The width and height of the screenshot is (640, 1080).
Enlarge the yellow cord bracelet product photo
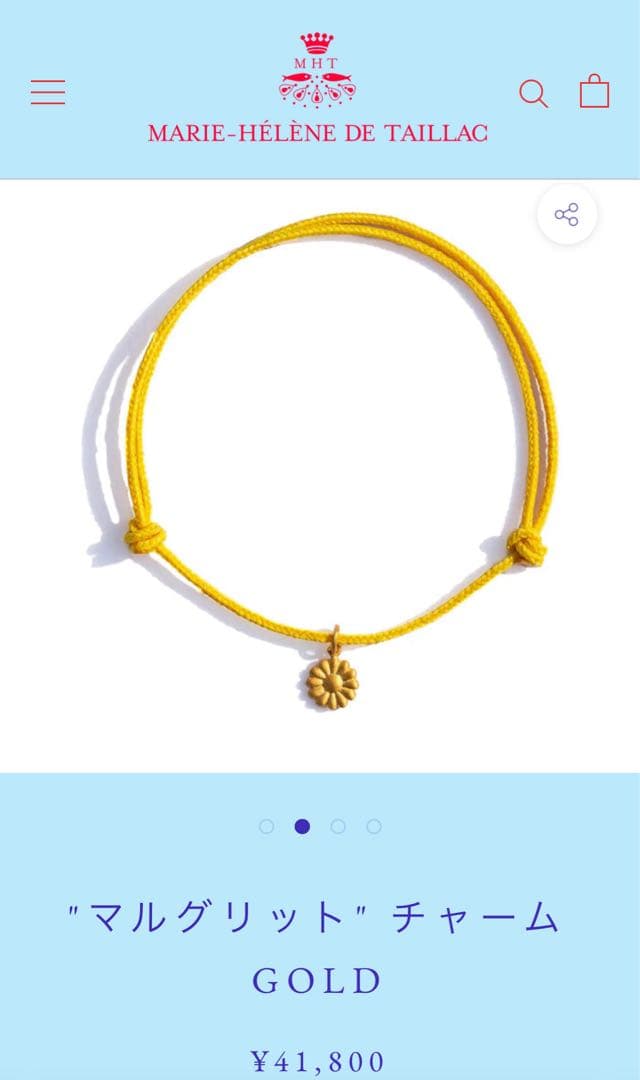(x=320, y=470)
